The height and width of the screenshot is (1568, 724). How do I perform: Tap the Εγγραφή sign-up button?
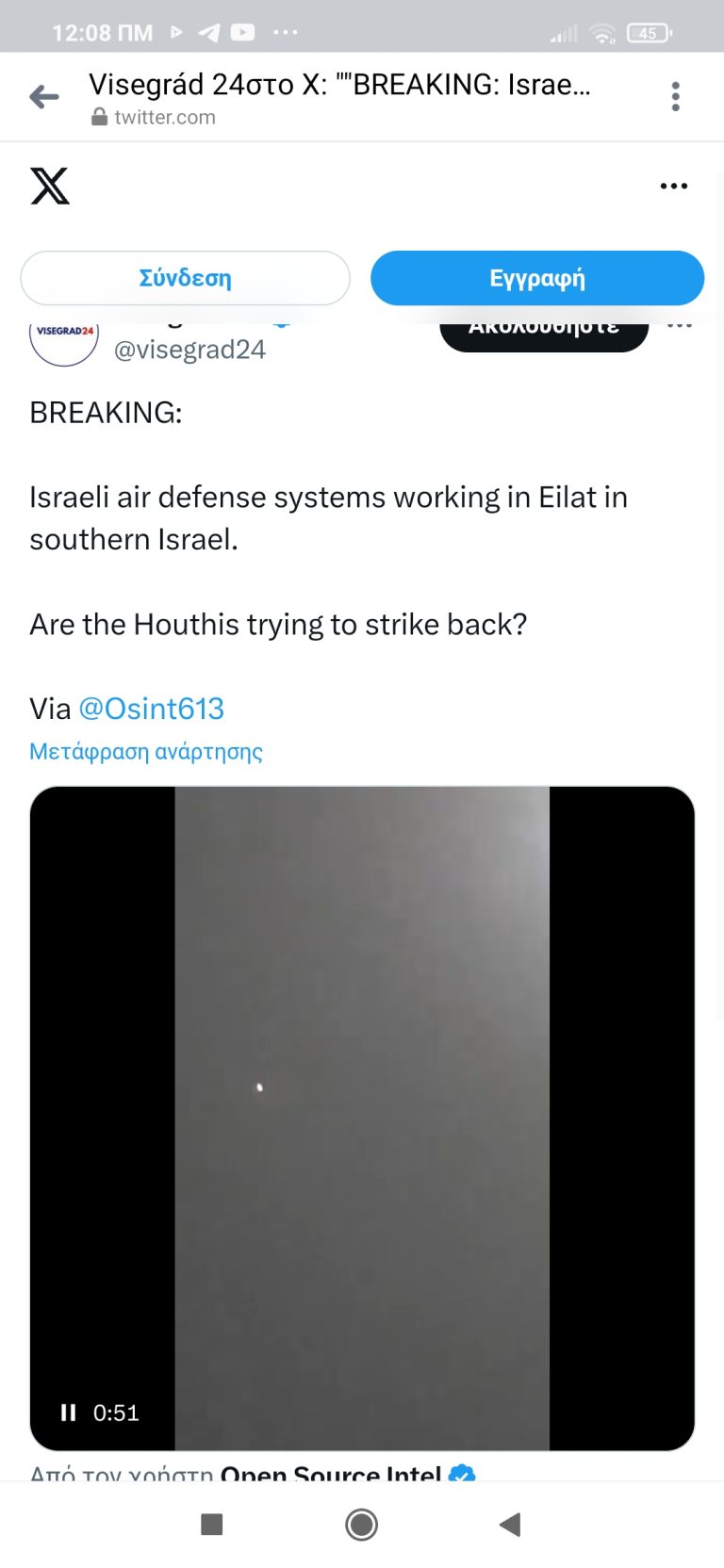pos(537,278)
